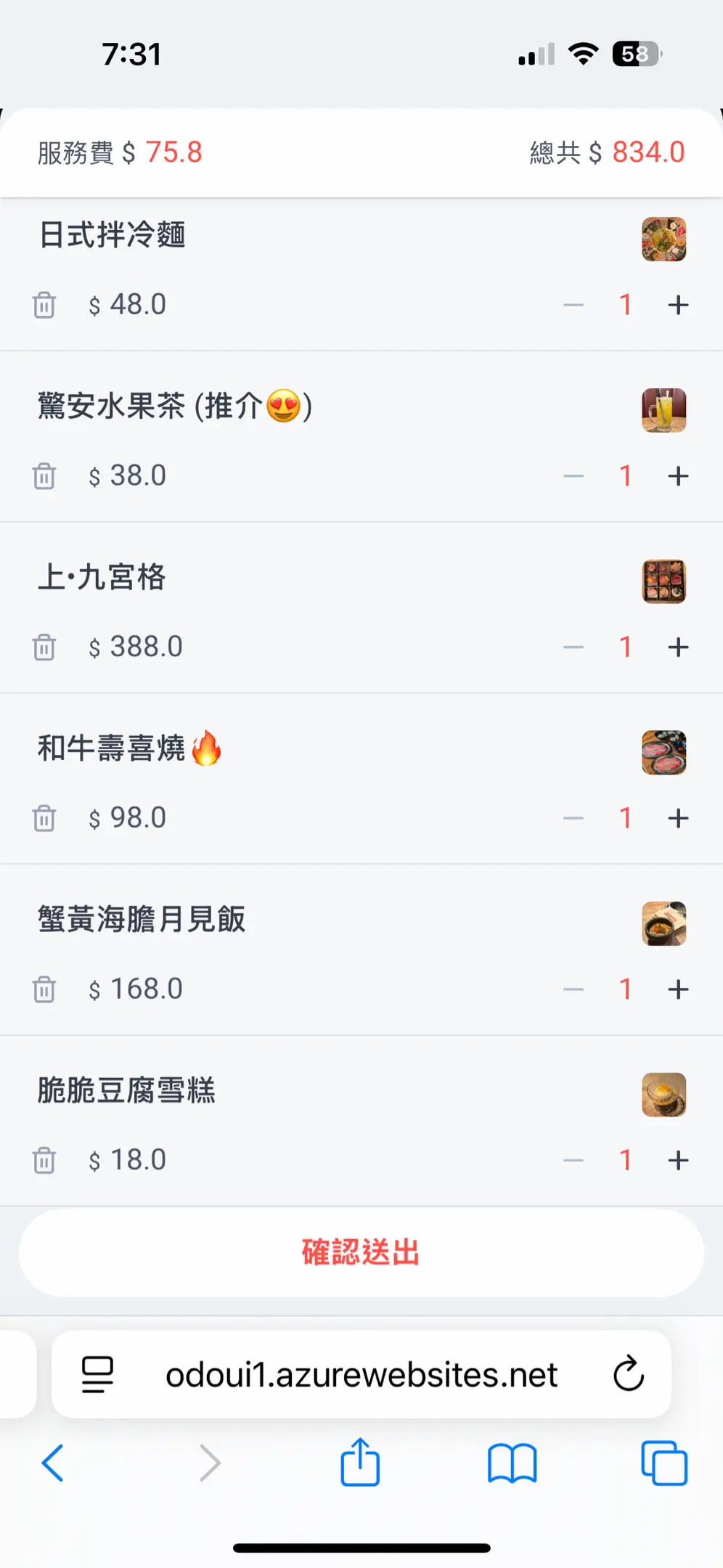This screenshot has height=1568, width=723.
Task: Decrease quantity of 和牛壽喜燒
Action: click(x=573, y=818)
